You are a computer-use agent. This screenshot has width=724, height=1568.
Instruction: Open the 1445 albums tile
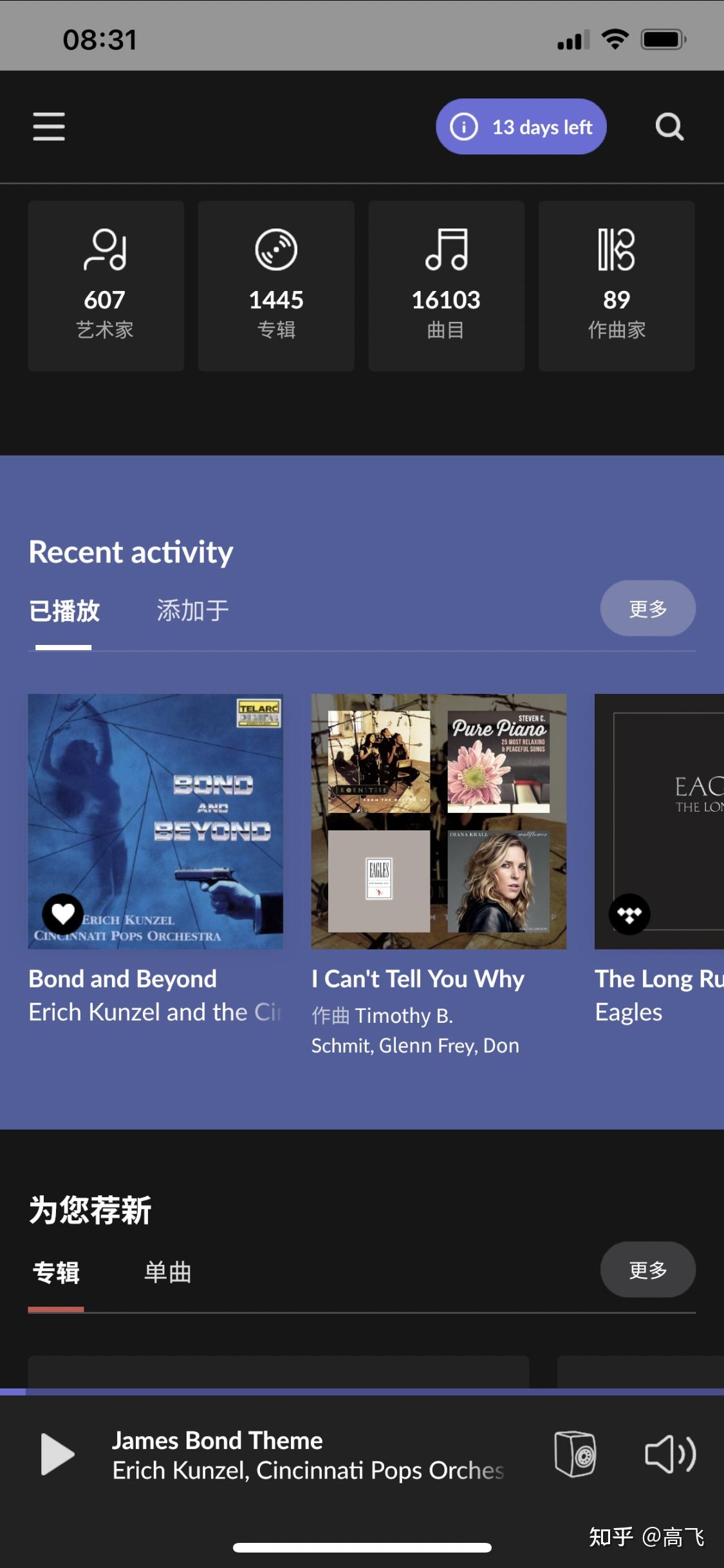point(276,285)
